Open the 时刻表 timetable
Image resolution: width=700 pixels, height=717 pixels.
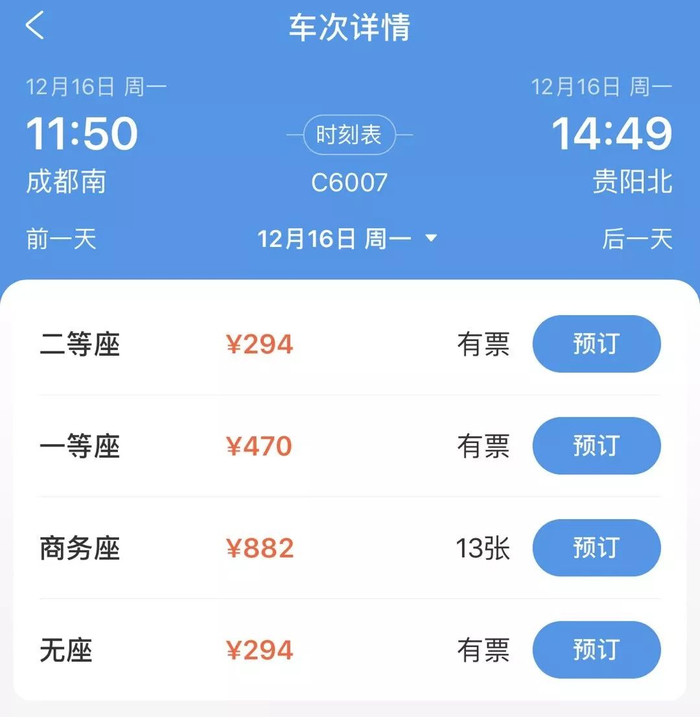(349, 135)
